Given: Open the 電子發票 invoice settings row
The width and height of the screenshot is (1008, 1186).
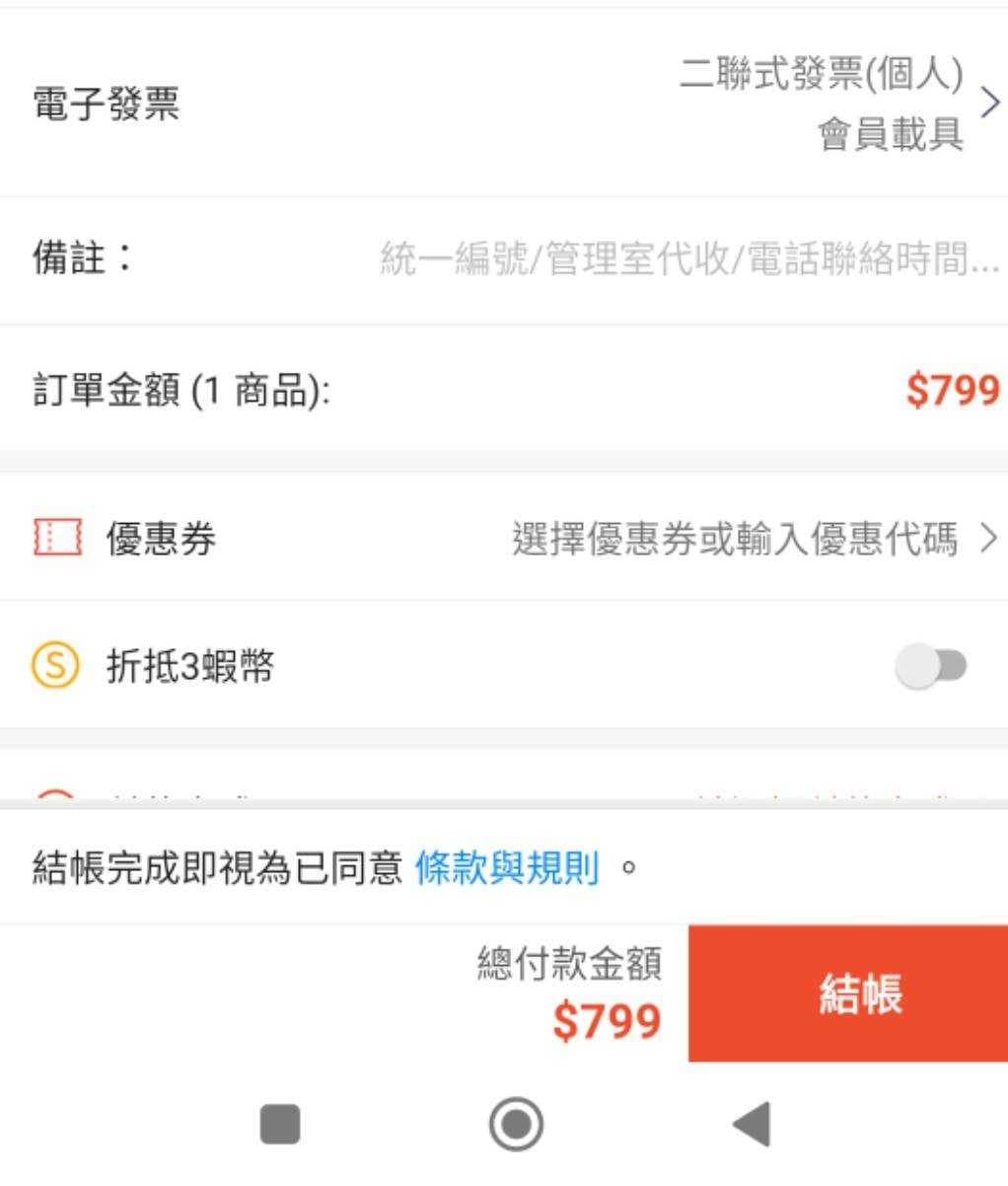Looking at the screenshot, I should click(503, 103).
